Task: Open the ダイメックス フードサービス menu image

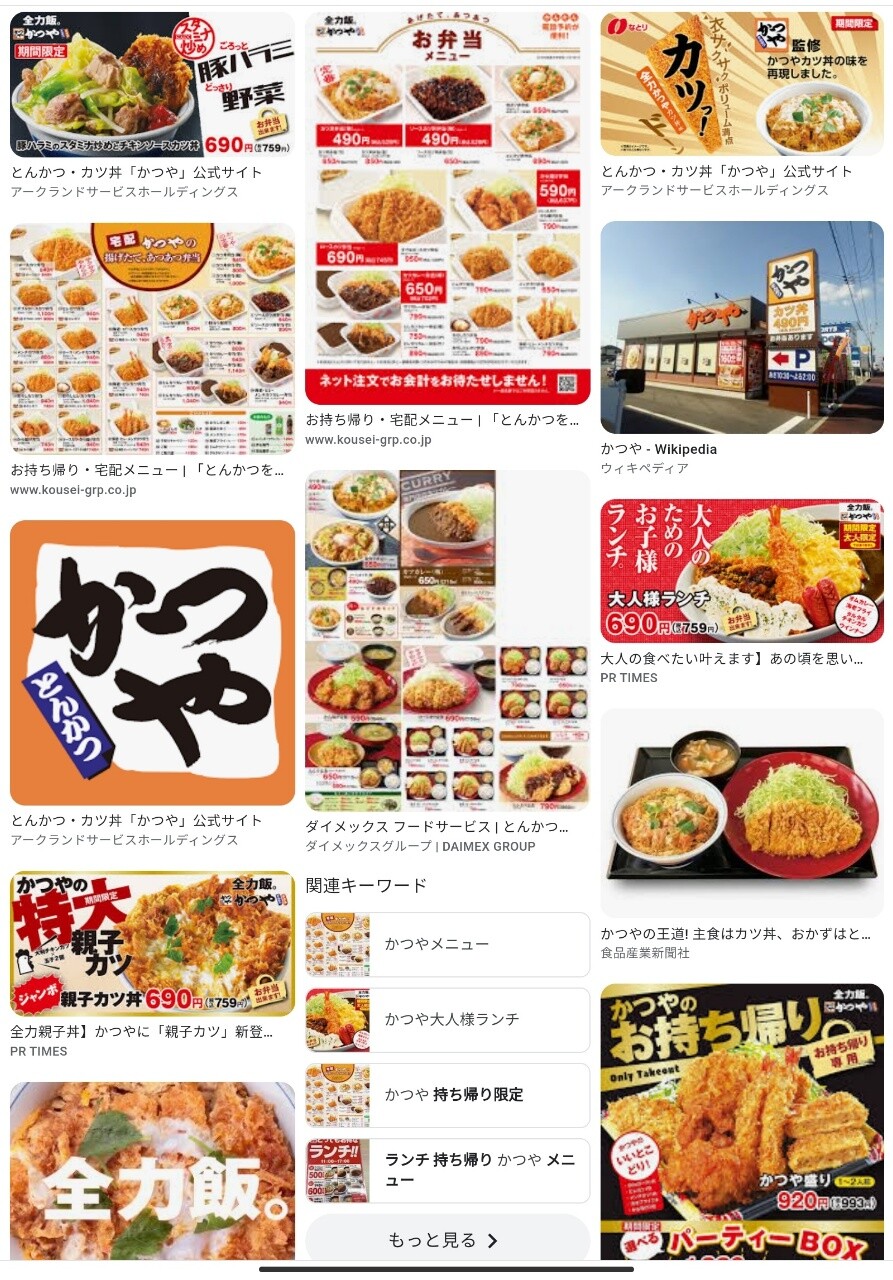Action: [x=447, y=640]
